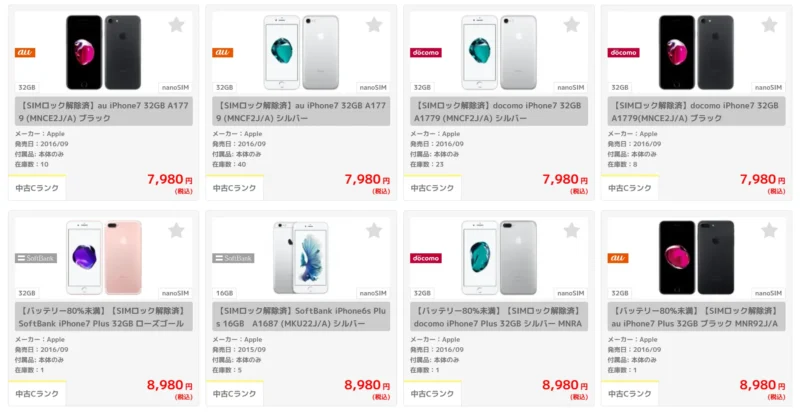Star the au iPhone7 32GB シルバー listing
This screenshot has height=414, width=800.
tap(374, 25)
